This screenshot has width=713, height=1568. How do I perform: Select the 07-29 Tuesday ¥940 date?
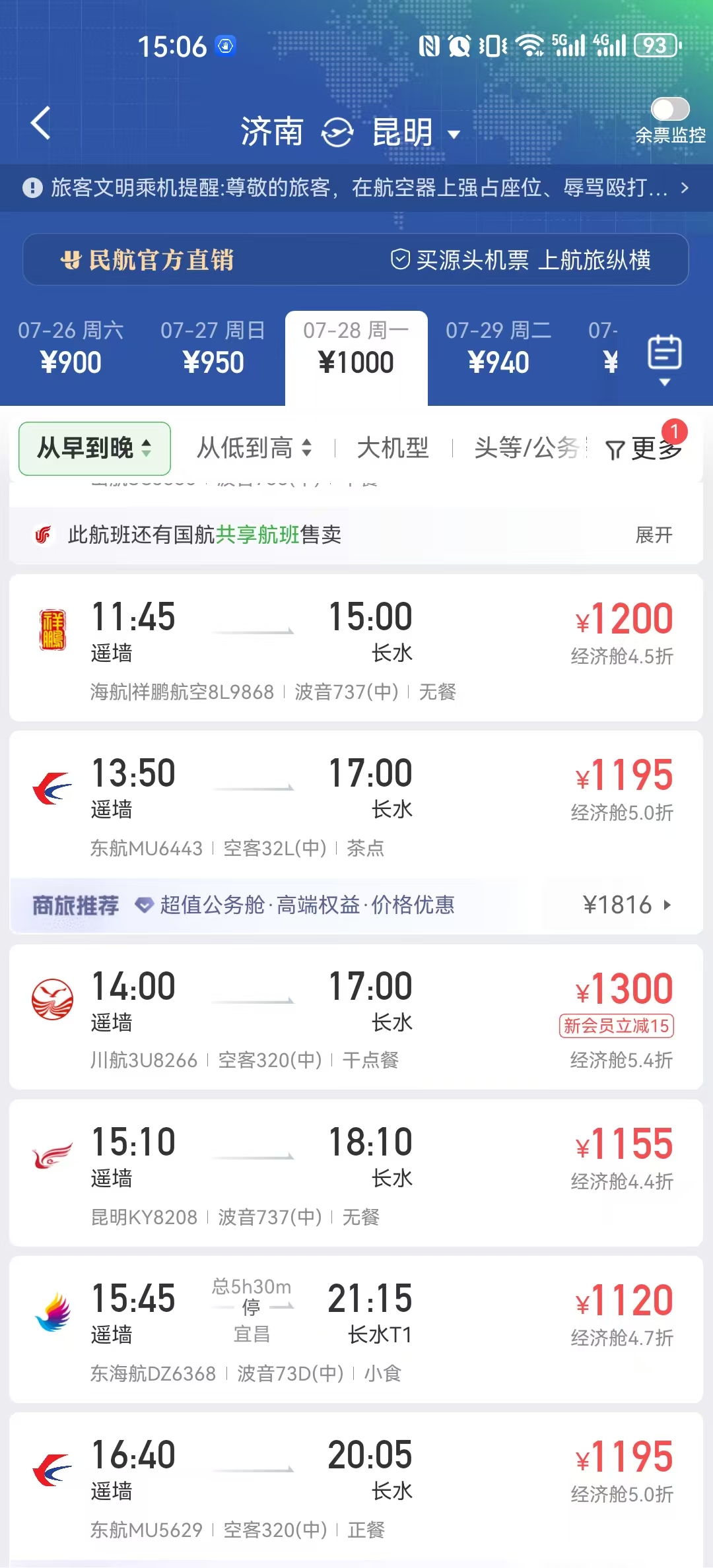click(498, 348)
